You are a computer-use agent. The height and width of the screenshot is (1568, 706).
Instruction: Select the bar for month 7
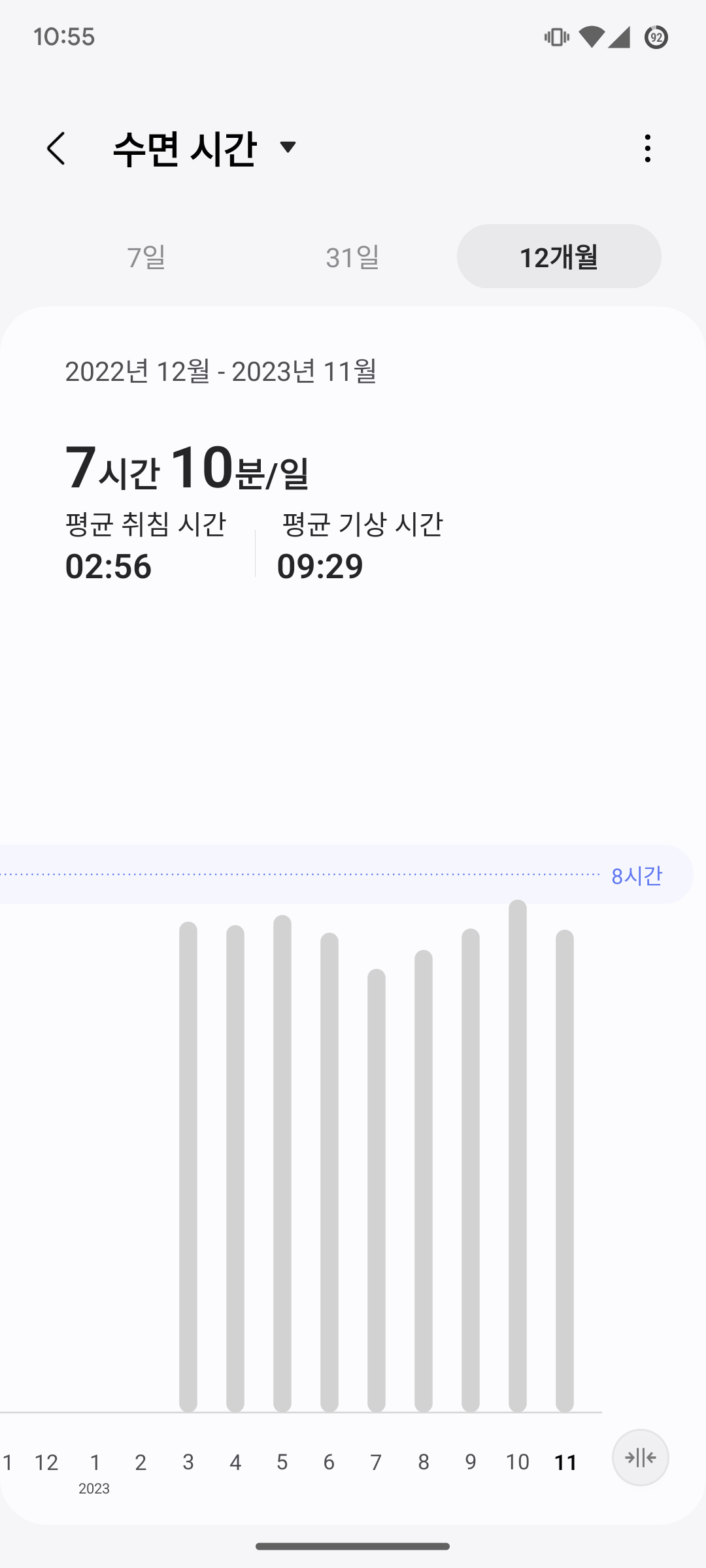click(x=377, y=1190)
